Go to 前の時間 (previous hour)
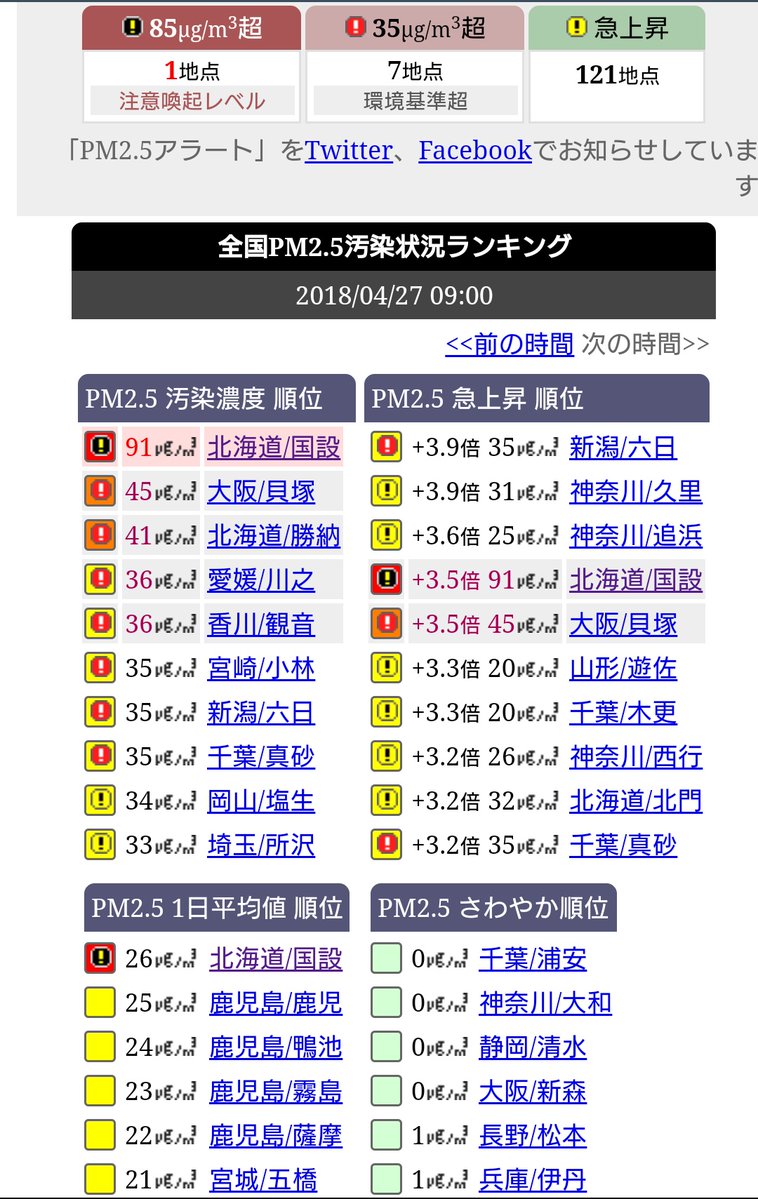Image resolution: width=758 pixels, height=1199 pixels. (509, 344)
